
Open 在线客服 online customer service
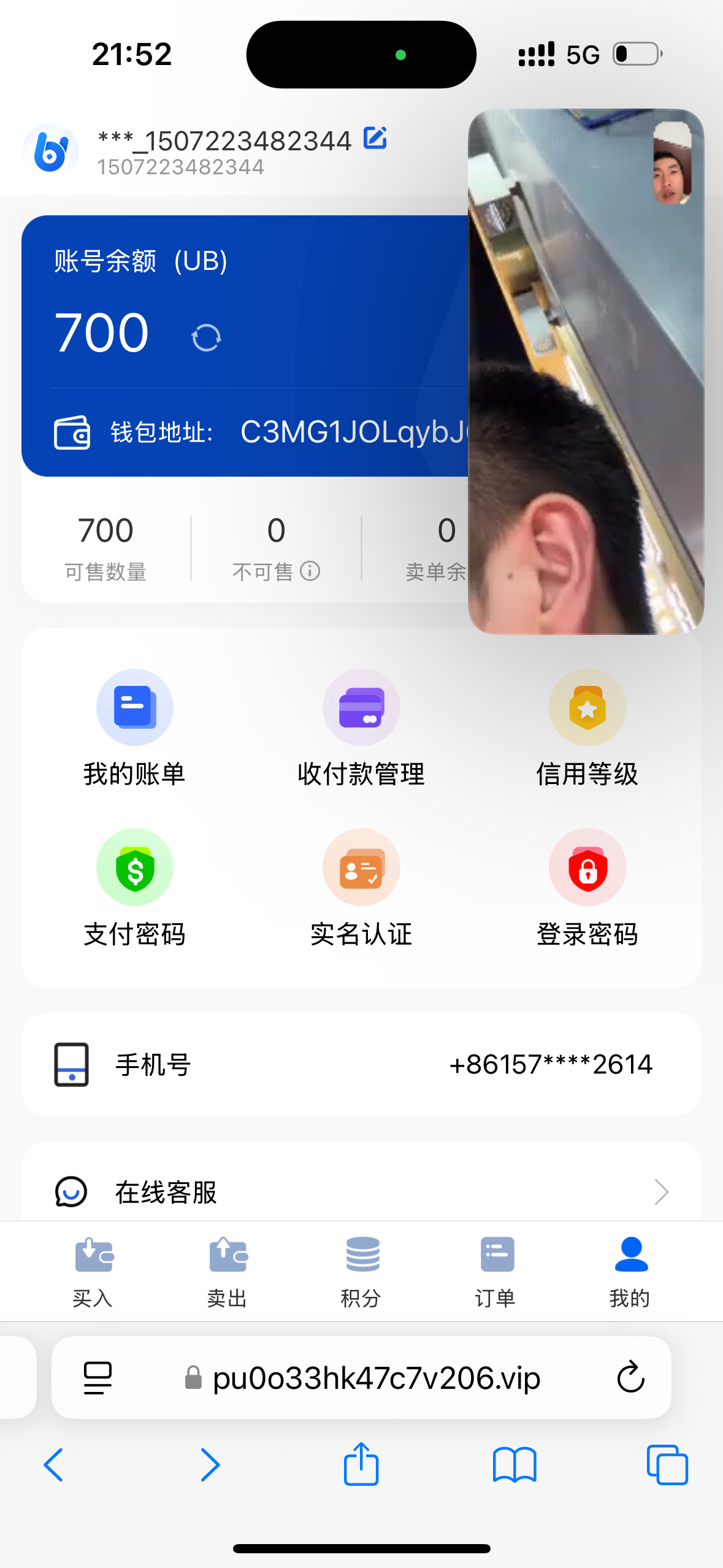[x=361, y=1192]
